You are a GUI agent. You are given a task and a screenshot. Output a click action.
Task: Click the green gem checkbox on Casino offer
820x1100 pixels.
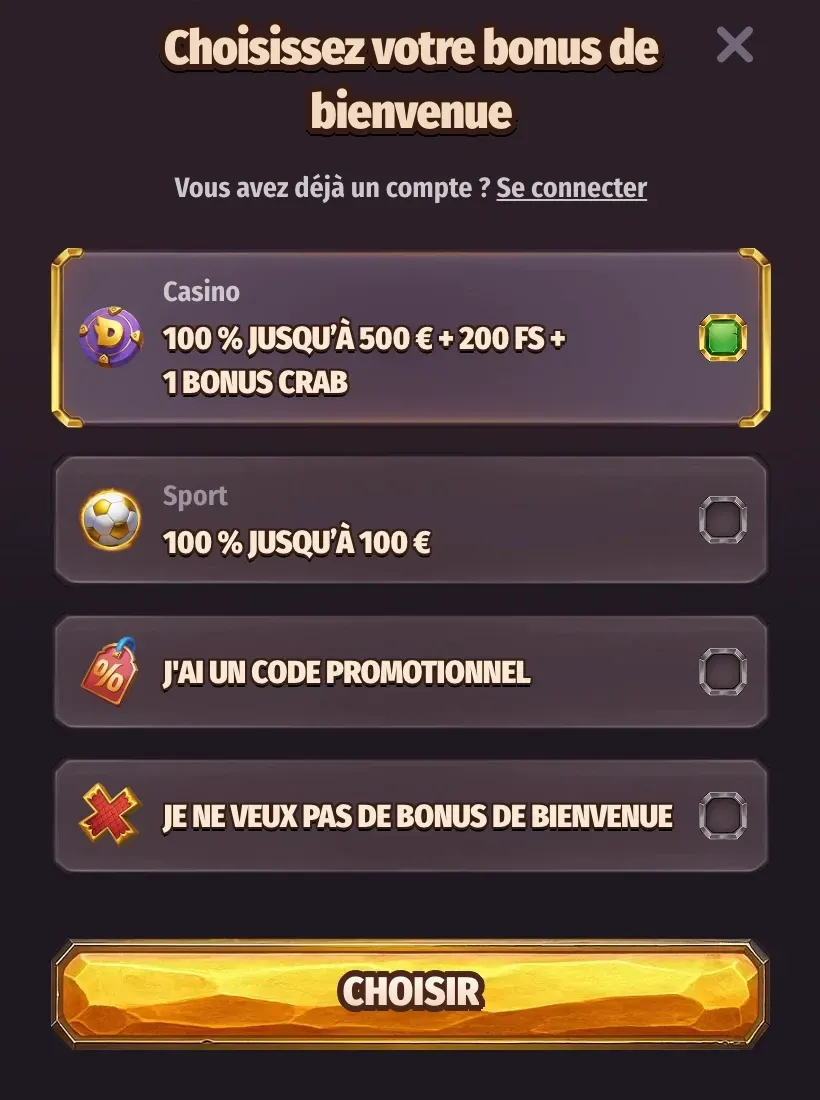(x=723, y=337)
